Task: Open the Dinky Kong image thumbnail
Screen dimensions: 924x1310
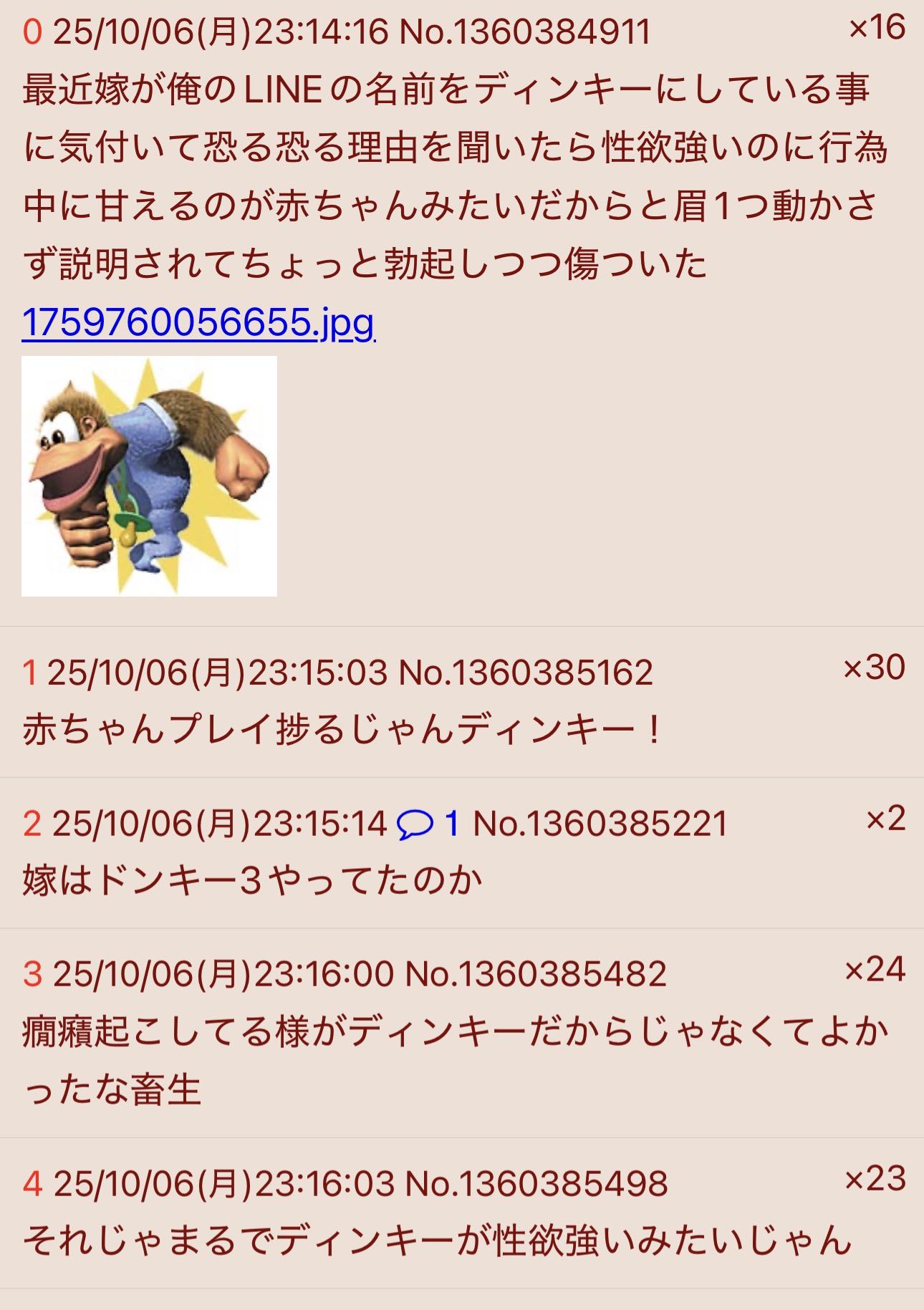Action: pyautogui.click(x=149, y=476)
